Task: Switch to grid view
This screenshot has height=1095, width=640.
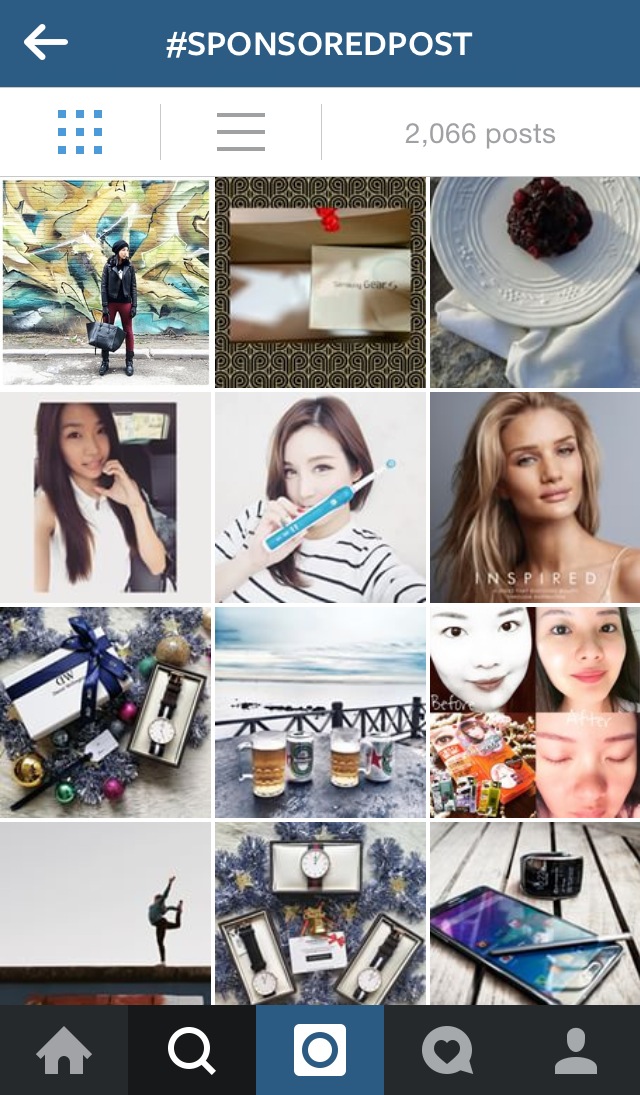Action: [x=80, y=132]
